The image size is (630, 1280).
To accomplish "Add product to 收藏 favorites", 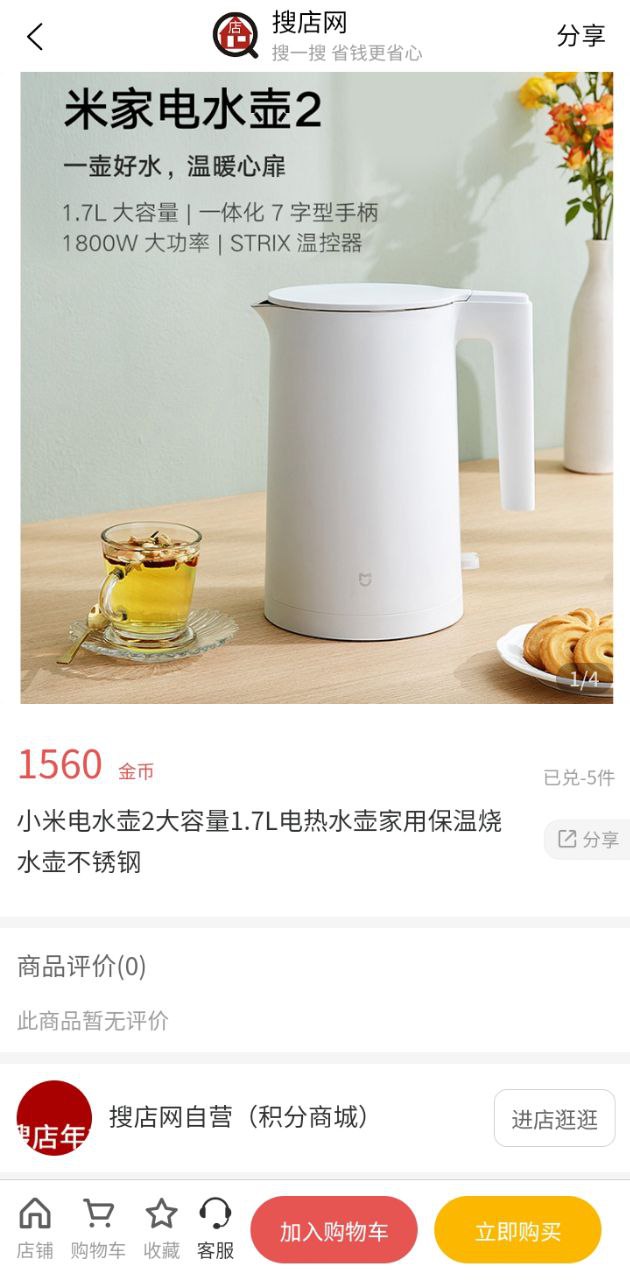I will (x=161, y=1228).
